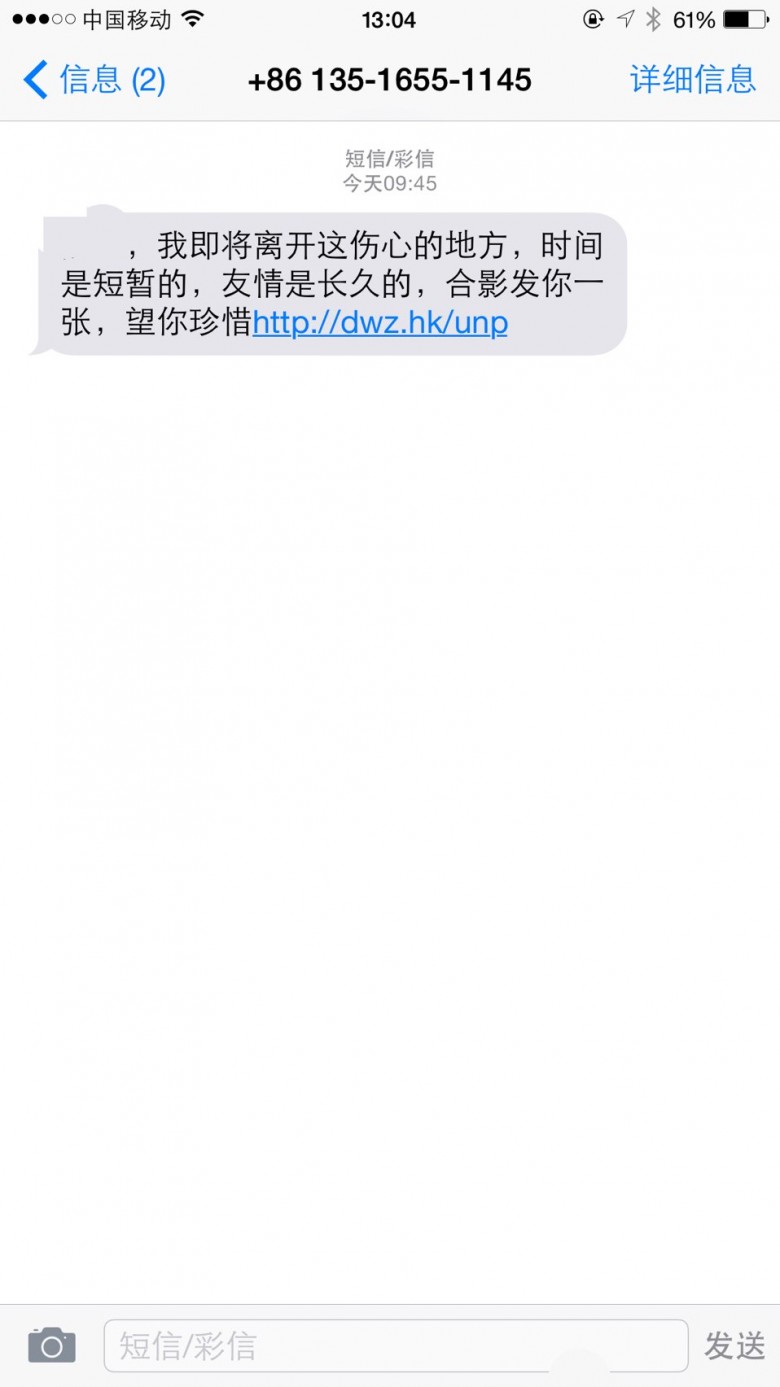780x1387 pixels.
Task: Open 详细信息 for this conversation
Action: [x=692, y=80]
